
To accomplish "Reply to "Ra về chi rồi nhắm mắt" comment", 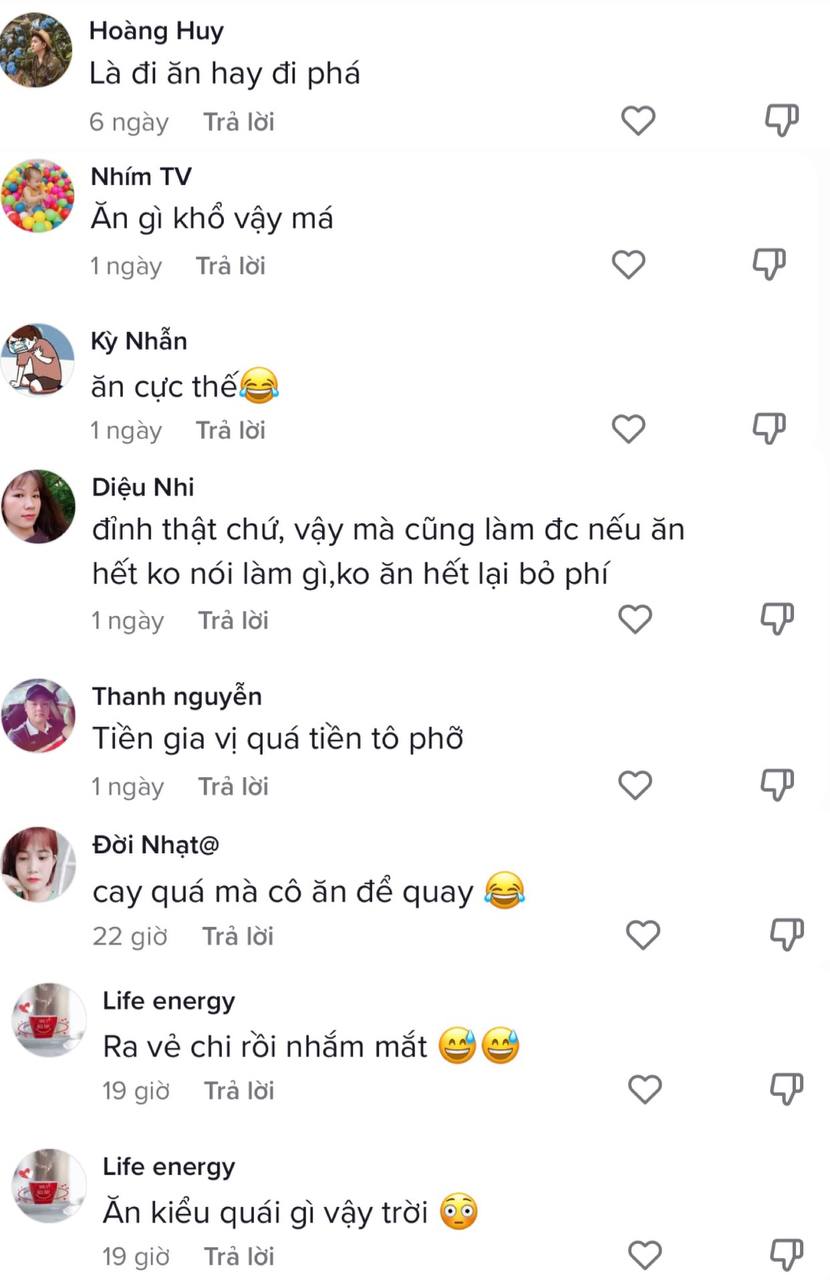I will coord(239,1090).
